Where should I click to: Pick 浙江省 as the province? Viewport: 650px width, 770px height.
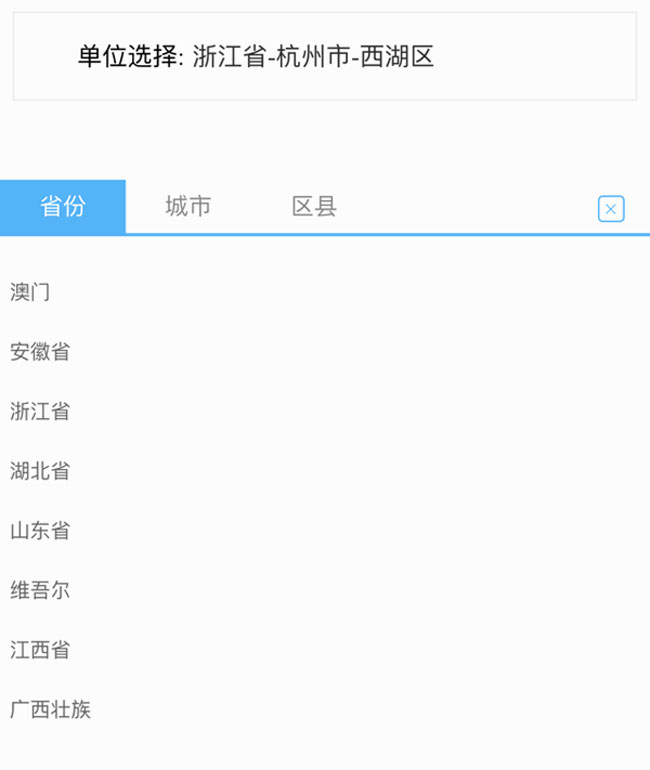40,411
